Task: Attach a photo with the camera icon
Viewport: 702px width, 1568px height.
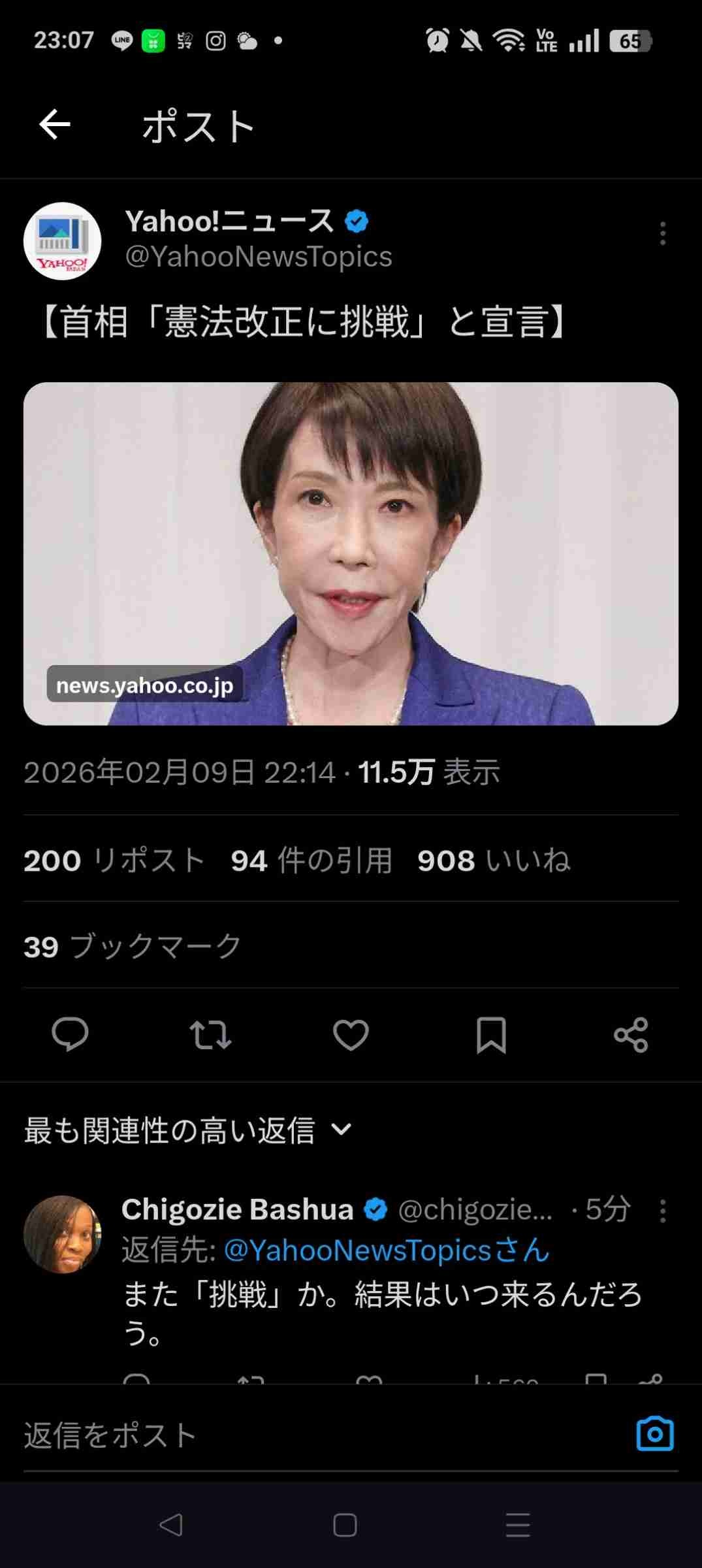Action: [654, 1434]
